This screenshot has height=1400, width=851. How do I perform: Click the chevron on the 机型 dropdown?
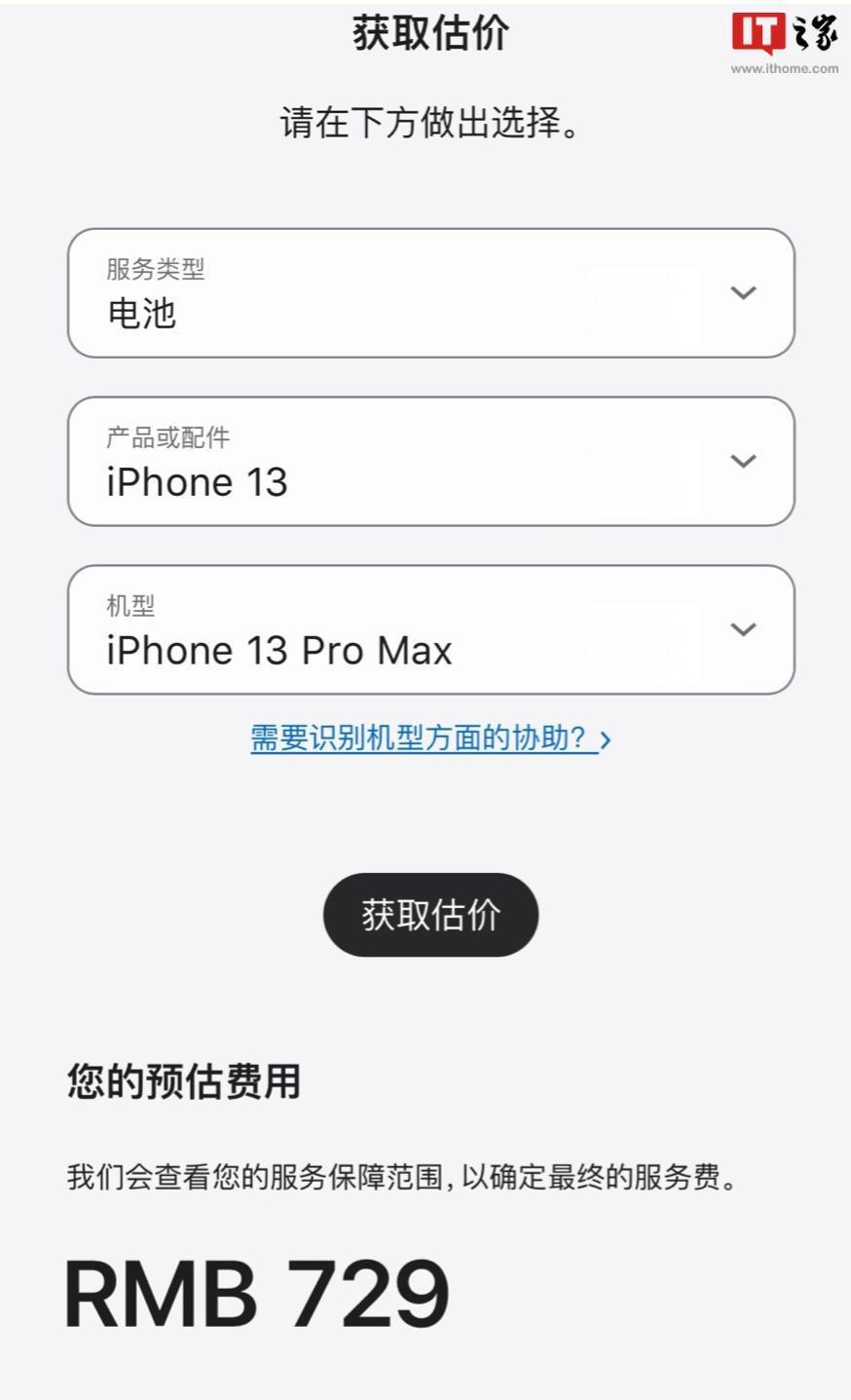743,628
